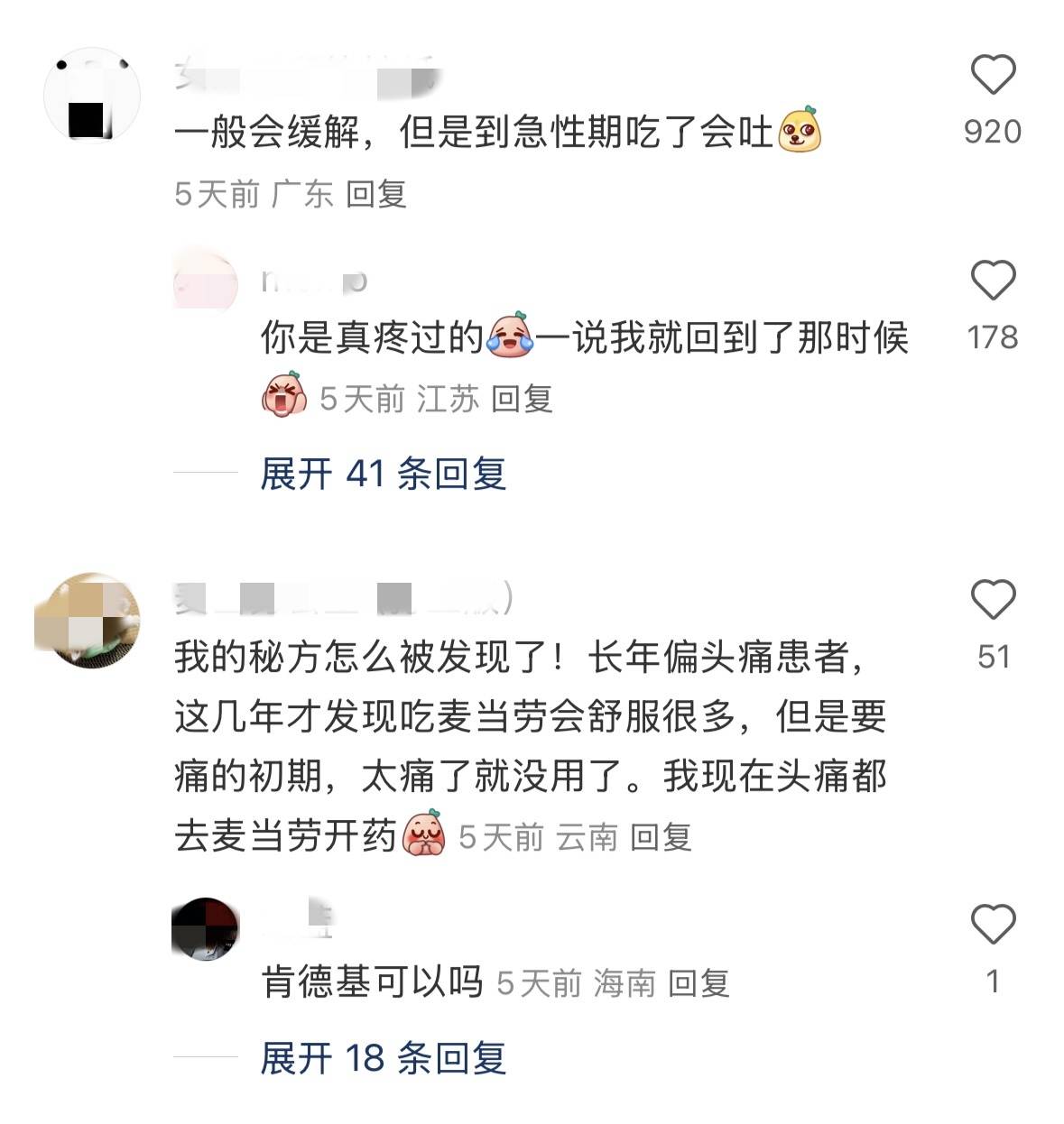Reply to the 云南 comment
Viewport: 1064px width, 1124px height.
tap(661, 838)
